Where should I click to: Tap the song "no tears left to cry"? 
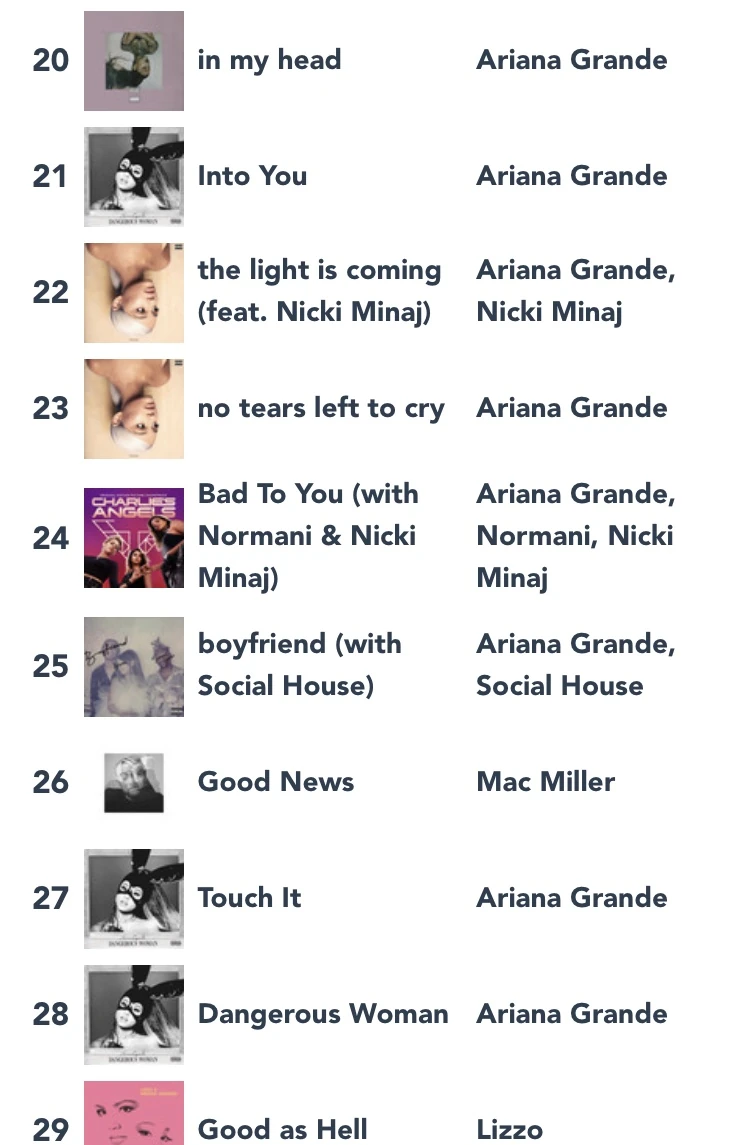pyautogui.click(x=321, y=408)
